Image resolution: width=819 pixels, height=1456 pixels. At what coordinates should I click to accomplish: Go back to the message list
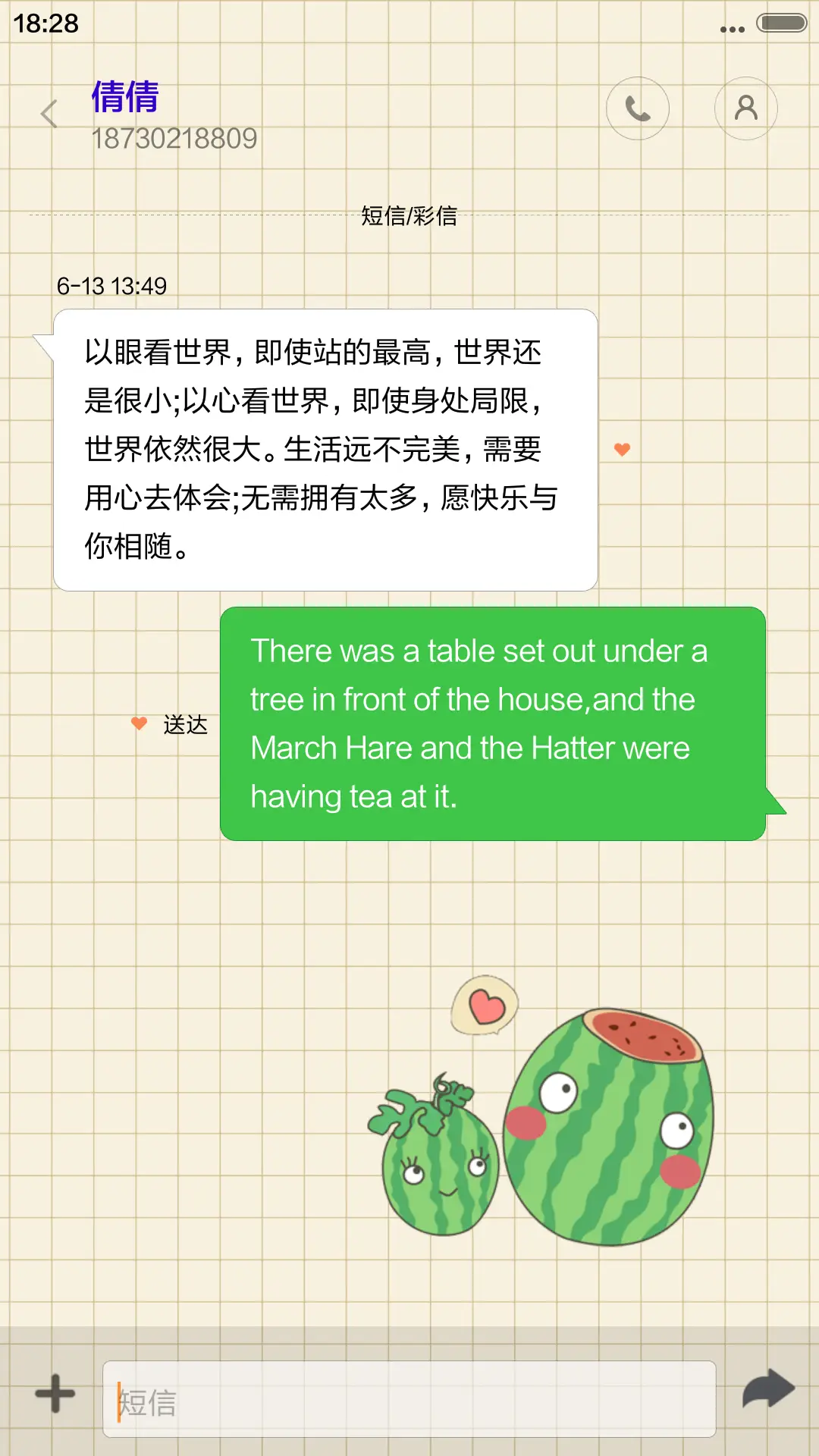49,115
